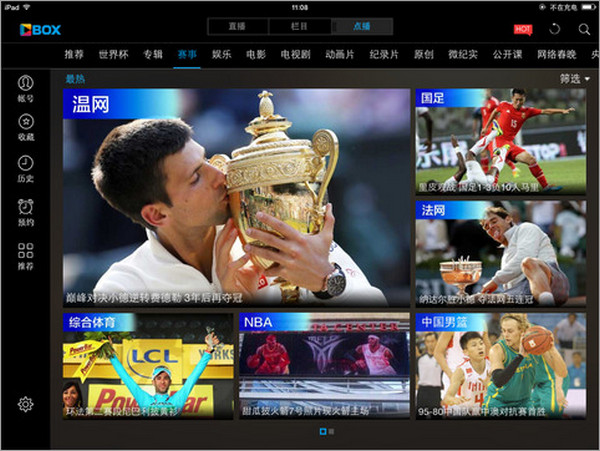Open the settings gear icon
600x451 pixels.
click(25, 404)
